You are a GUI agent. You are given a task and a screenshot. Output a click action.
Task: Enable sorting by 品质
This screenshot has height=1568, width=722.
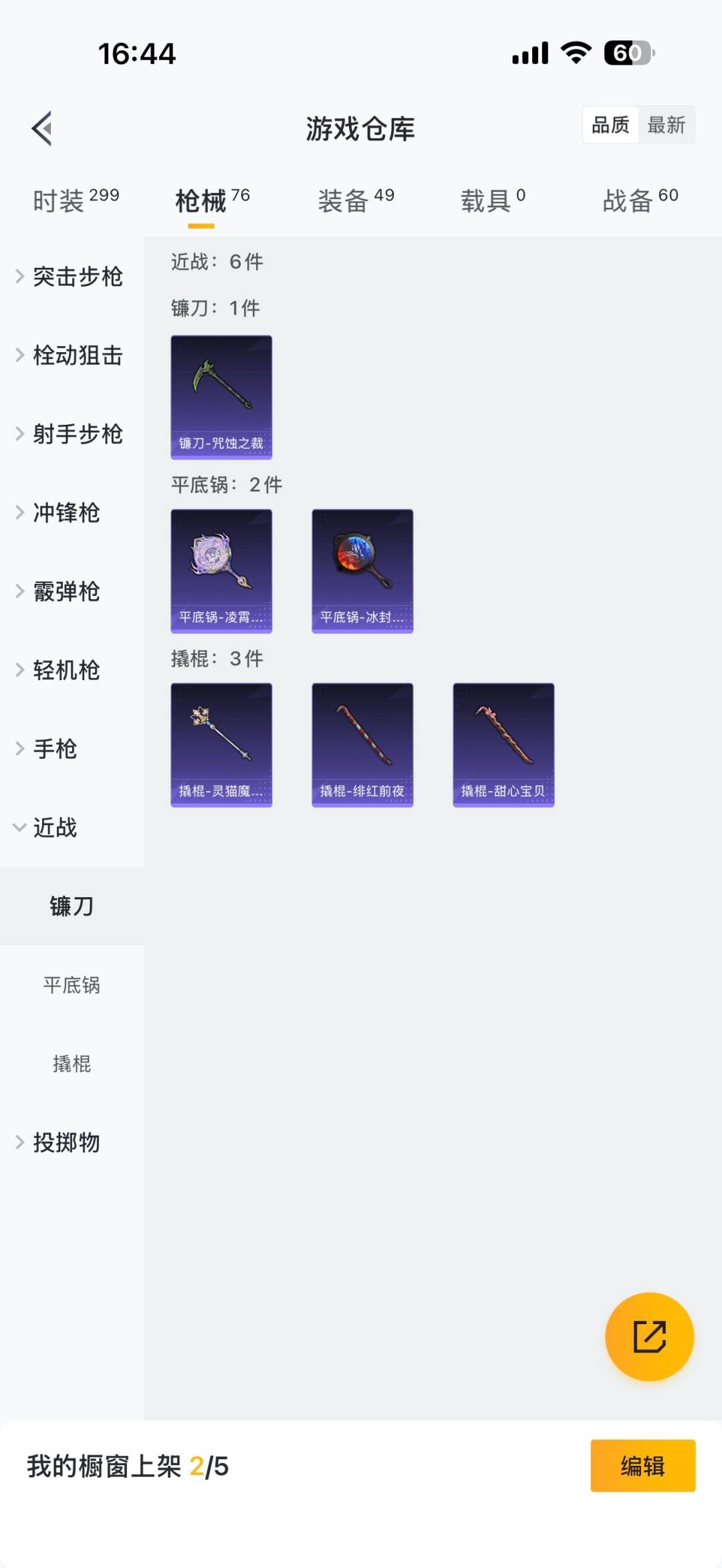(609, 126)
